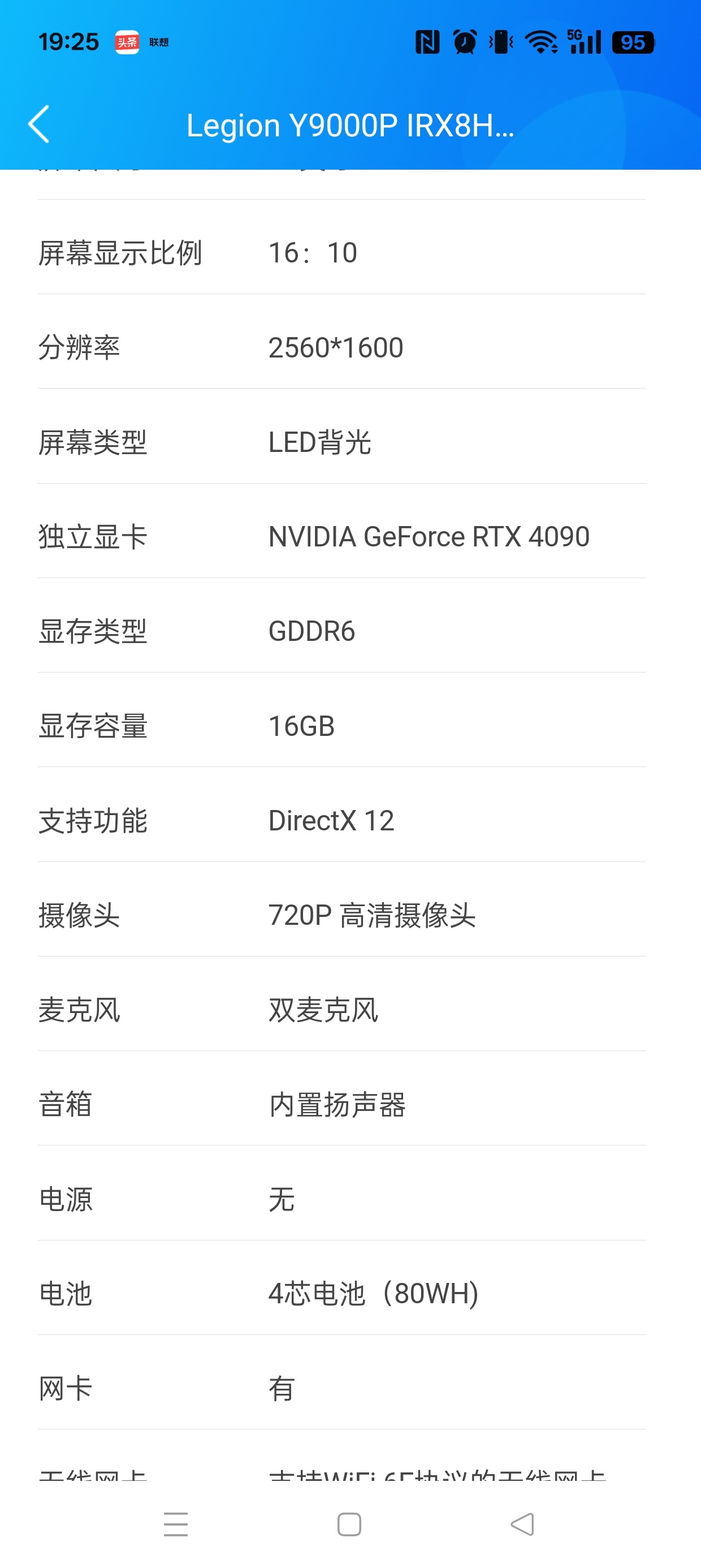Tap the system back triangle
The width and height of the screenshot is (701, 1568).
(x=522, y=1524)
